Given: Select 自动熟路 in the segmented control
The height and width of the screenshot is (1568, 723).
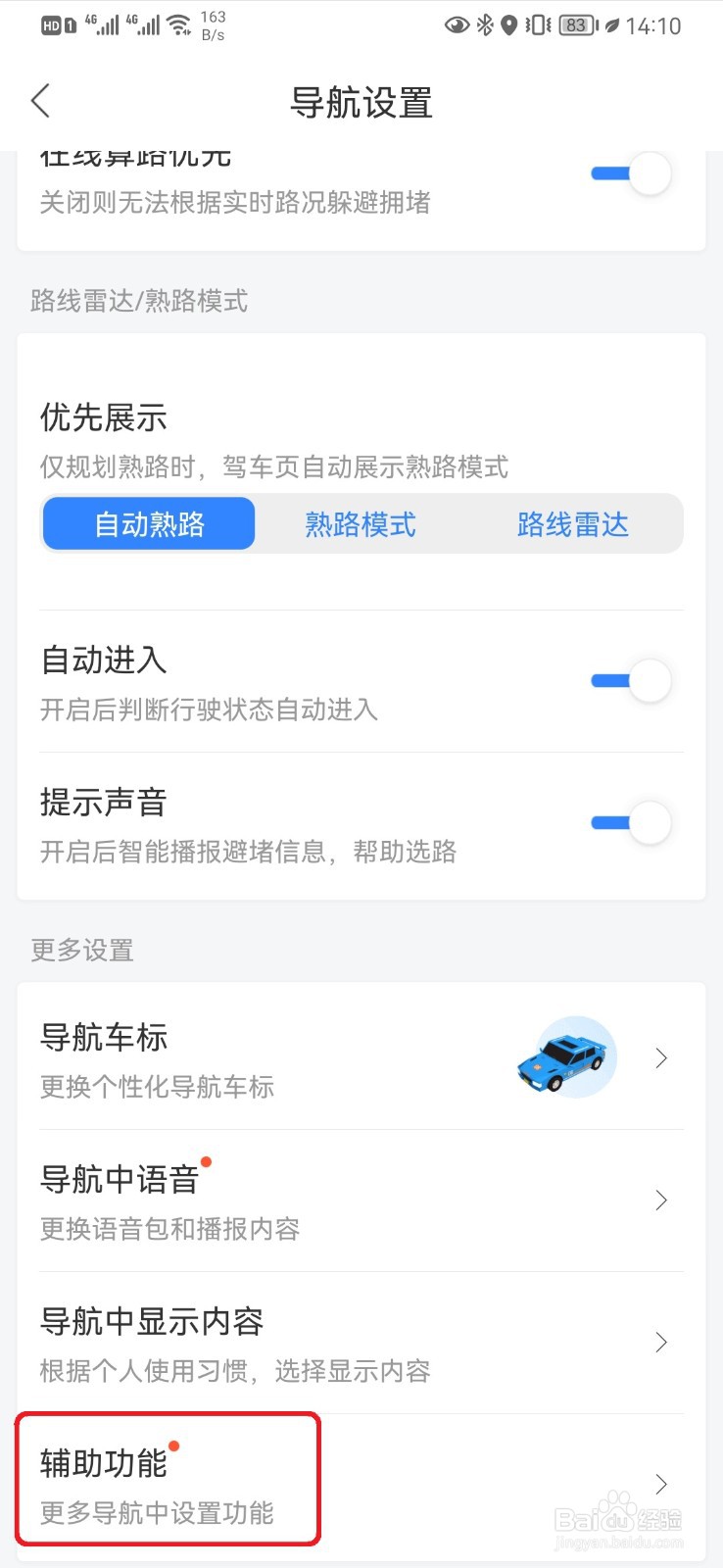Looking at the screenshot, I should [x=148, y=524].
